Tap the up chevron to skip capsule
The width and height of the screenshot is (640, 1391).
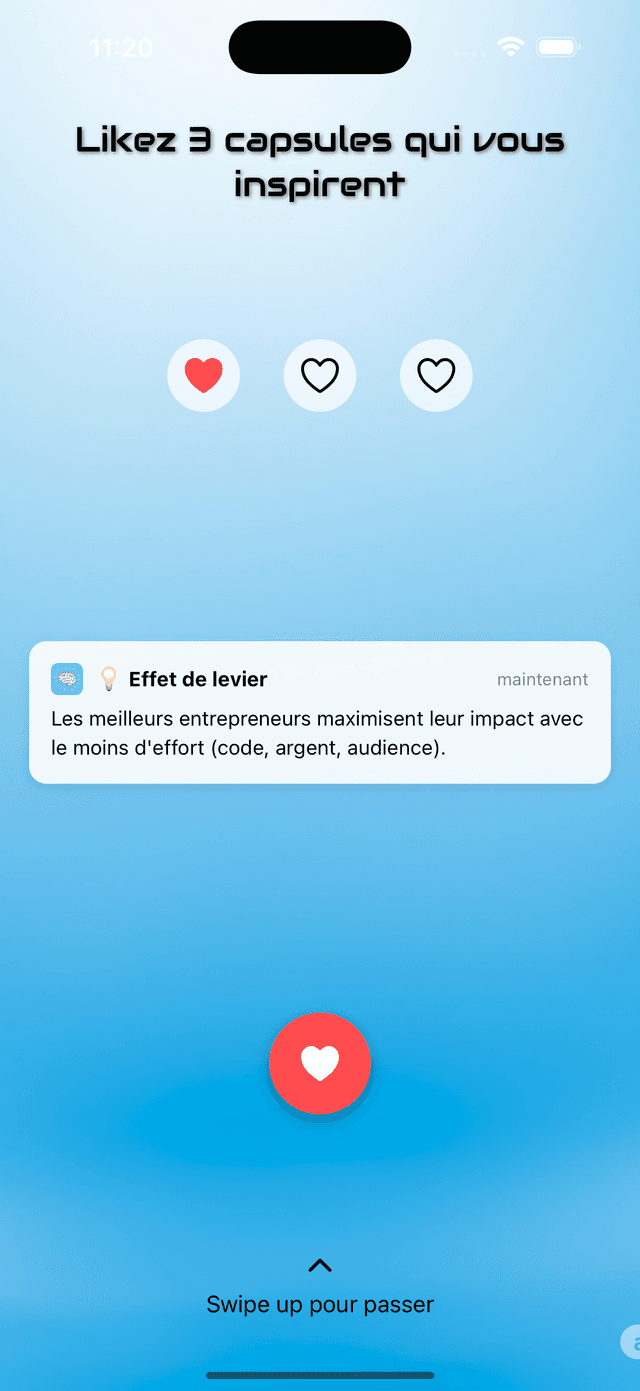coord(320,1266)
